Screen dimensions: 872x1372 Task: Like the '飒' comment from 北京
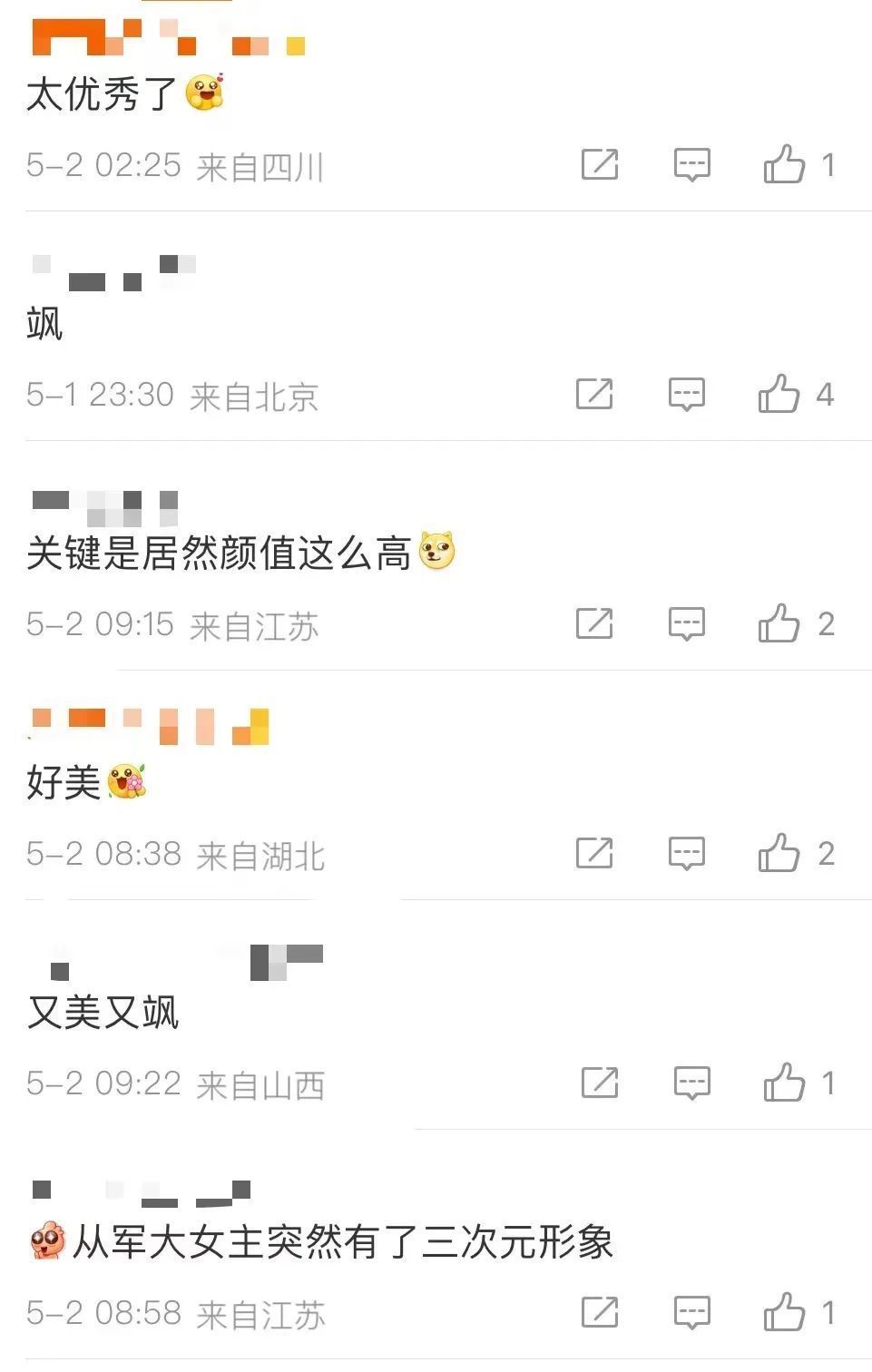point(779,395)
